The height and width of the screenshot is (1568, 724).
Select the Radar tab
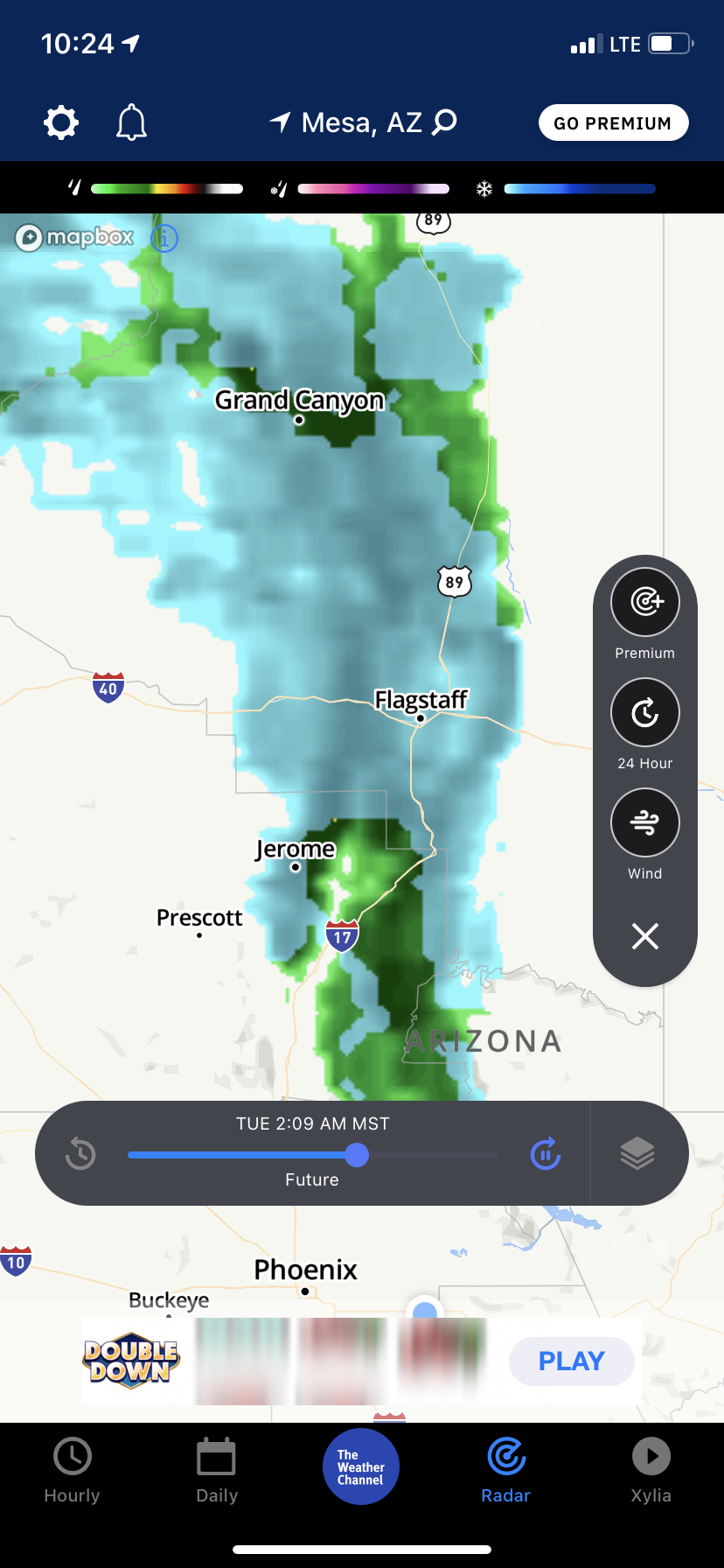pos(506,1470)
